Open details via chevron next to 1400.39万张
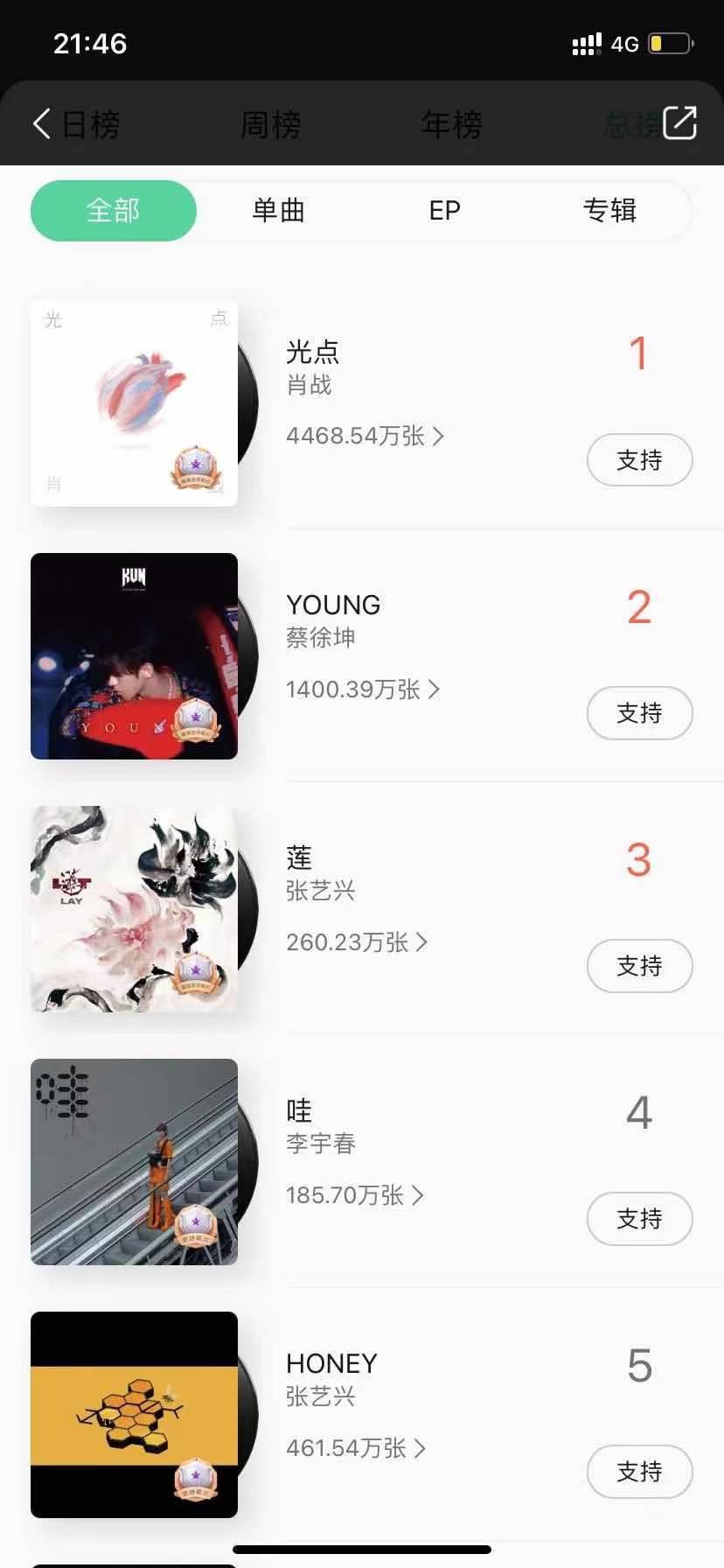 coord(434,690)
